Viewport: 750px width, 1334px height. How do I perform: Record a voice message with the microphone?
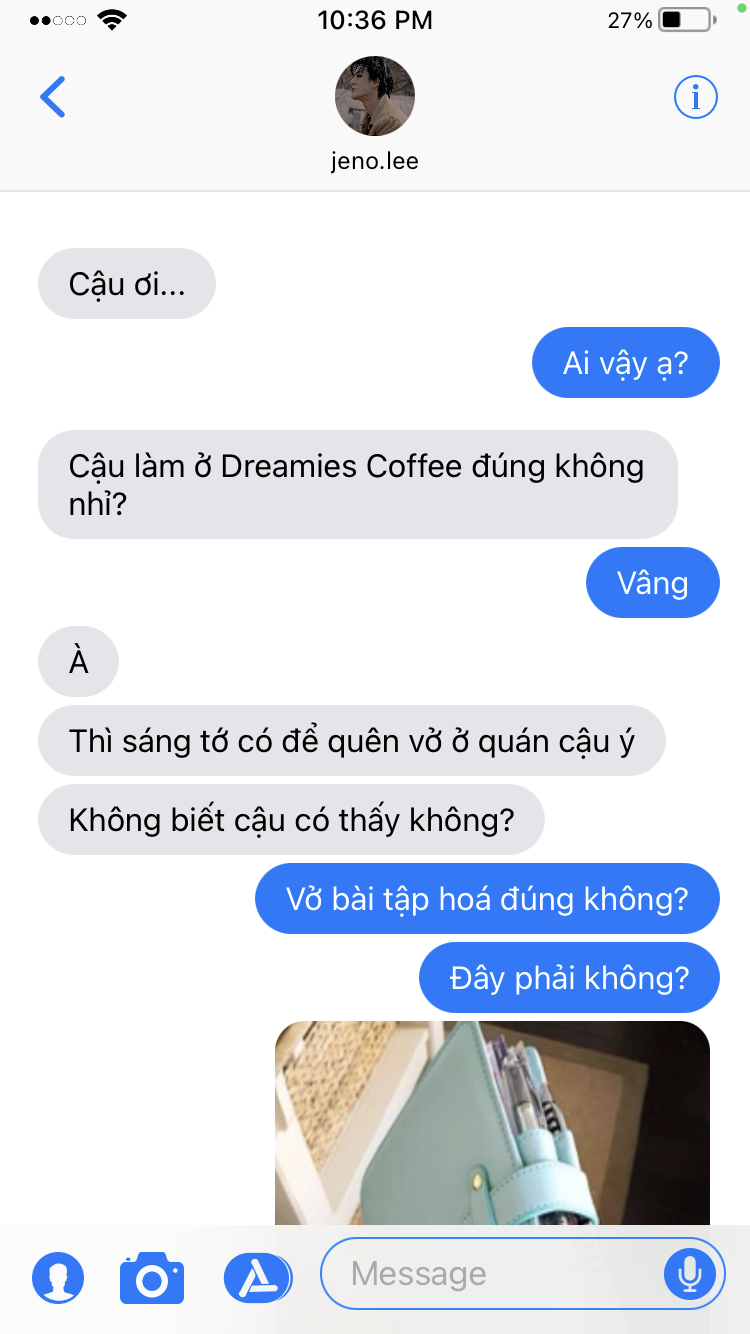click(x=689, y=1273)
